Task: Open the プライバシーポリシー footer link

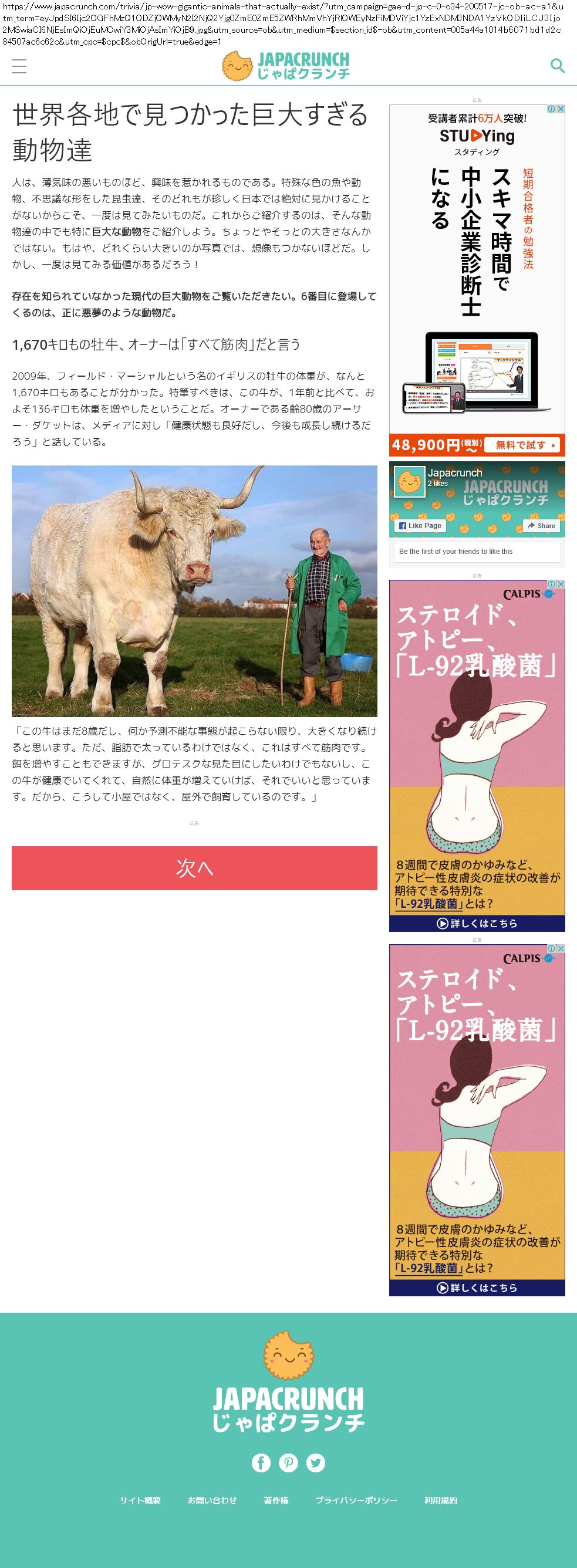Action: coord(356,1501)
